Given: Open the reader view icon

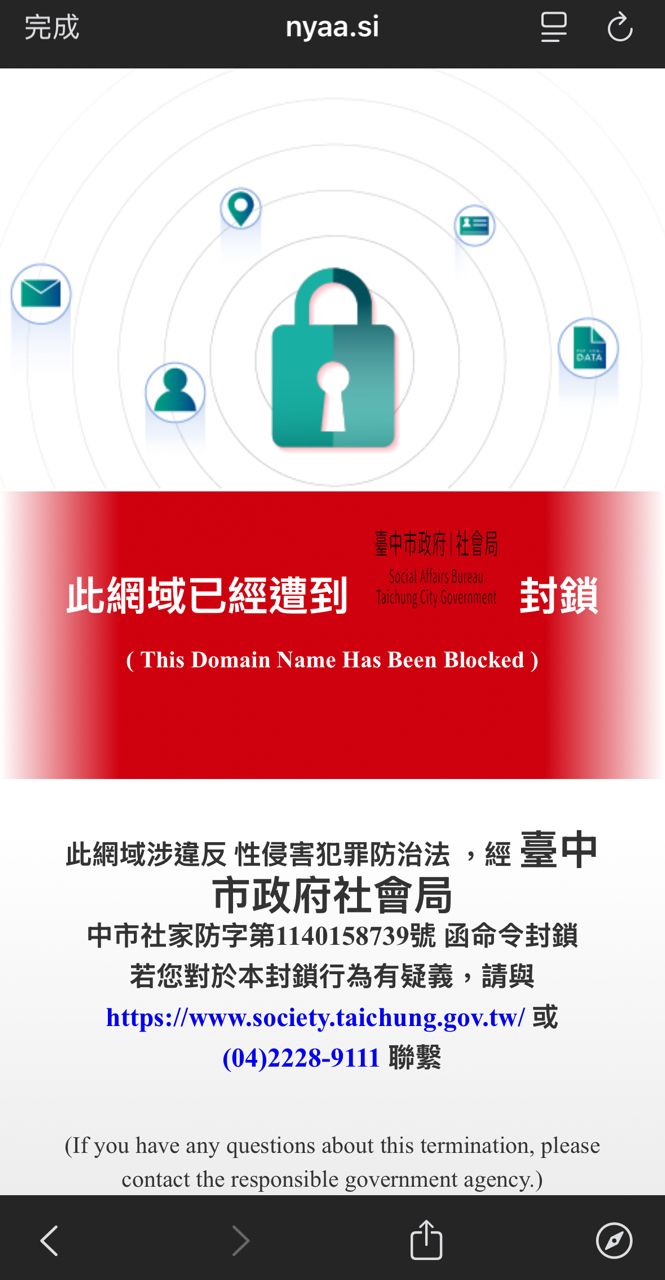Looking at the screenshot, I should point(553,27).
